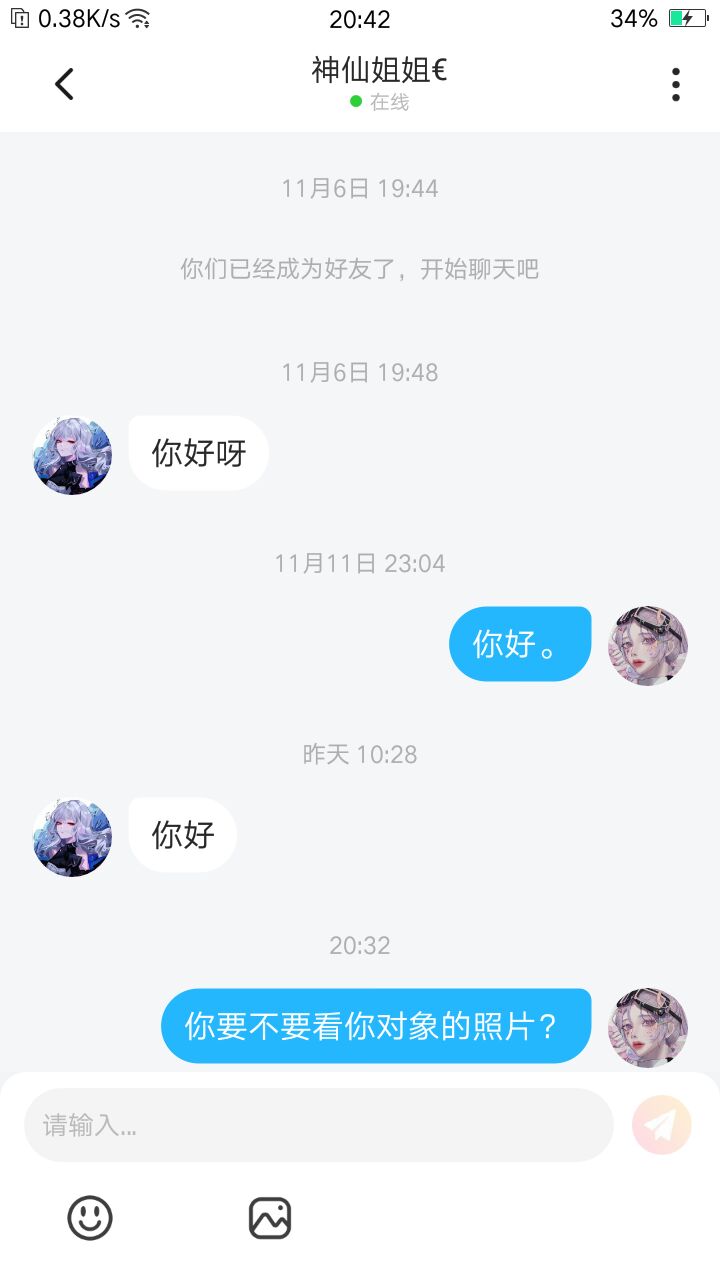Screen dimensions: 720x1280
Task: Open the three-dot overflow menu
Action: (x=676, y=84)
